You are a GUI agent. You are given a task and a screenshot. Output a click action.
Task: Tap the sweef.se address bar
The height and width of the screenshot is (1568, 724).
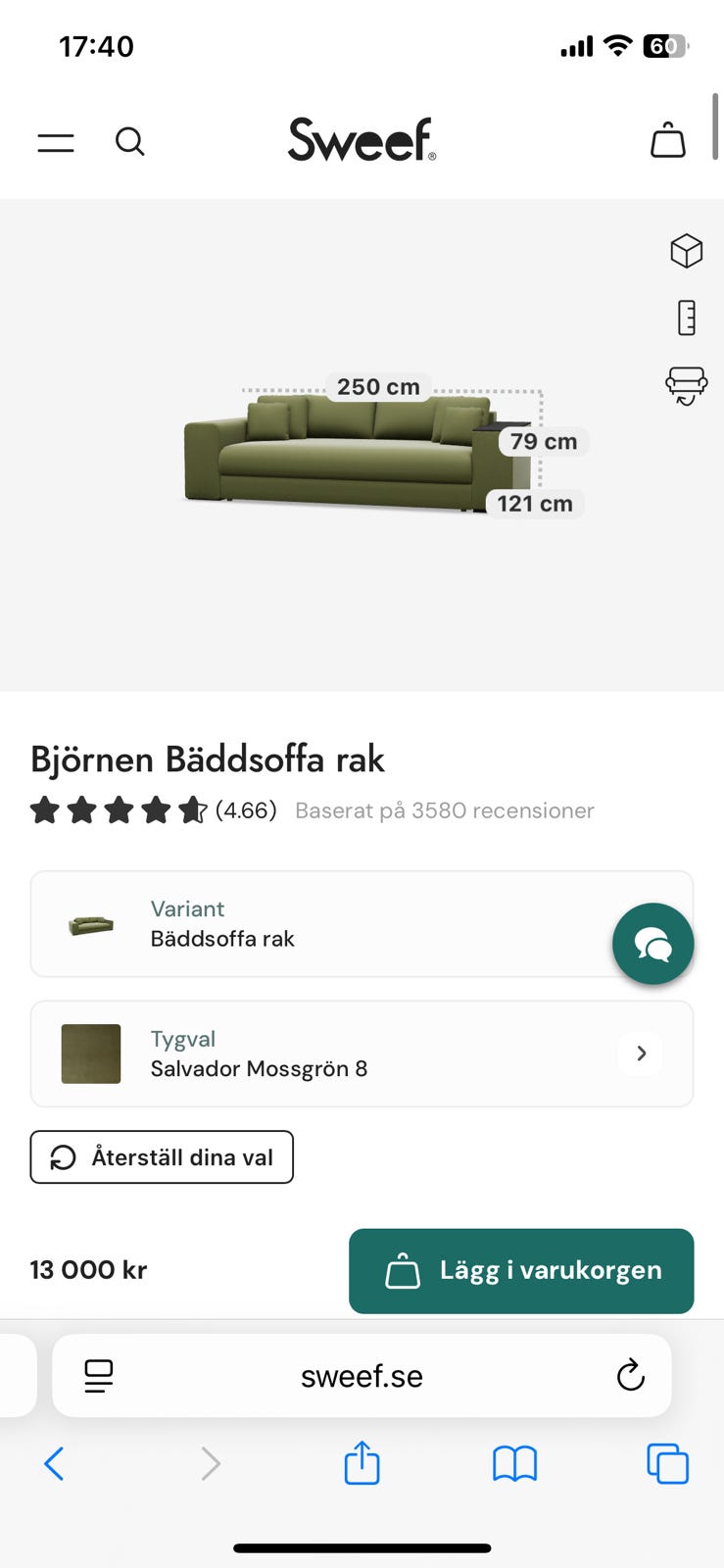[362, 1376]
